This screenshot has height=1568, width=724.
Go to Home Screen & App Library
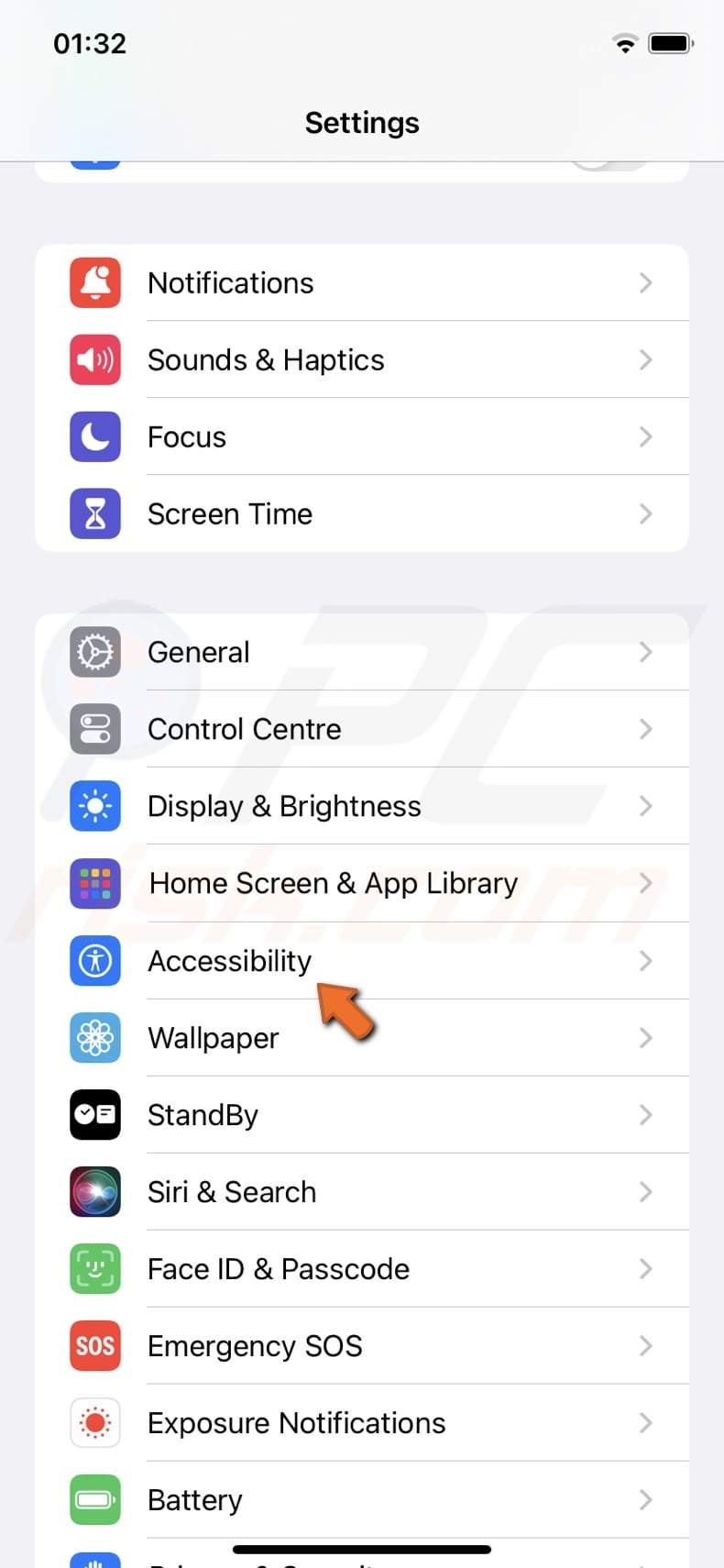tap(361, 883)
